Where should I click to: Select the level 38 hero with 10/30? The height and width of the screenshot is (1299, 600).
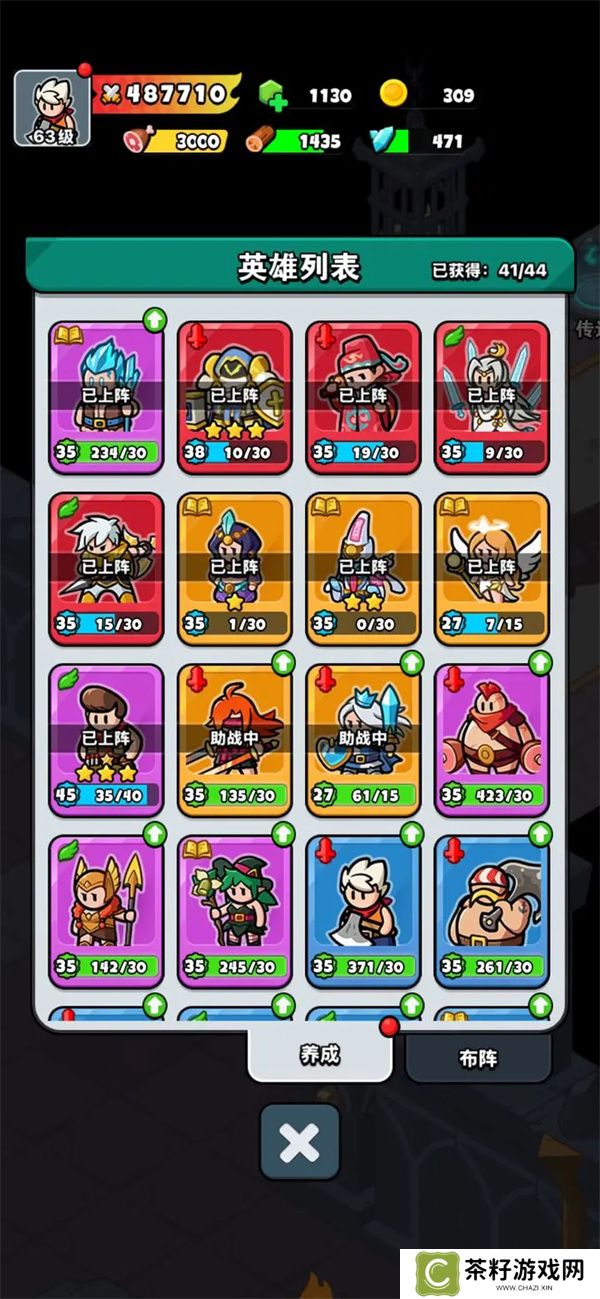pos(235,396)
